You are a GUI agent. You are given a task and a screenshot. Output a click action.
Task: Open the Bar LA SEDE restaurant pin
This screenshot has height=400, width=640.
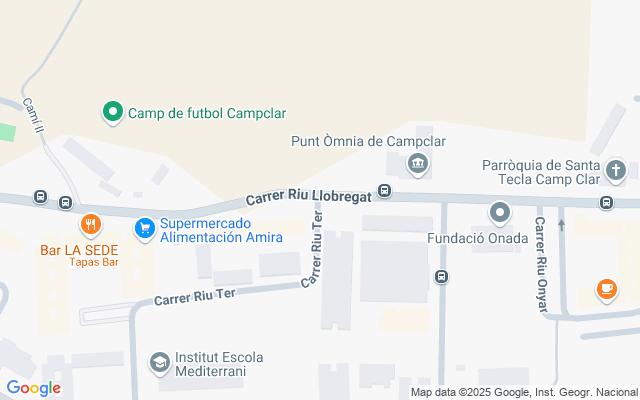click(91, 225)
